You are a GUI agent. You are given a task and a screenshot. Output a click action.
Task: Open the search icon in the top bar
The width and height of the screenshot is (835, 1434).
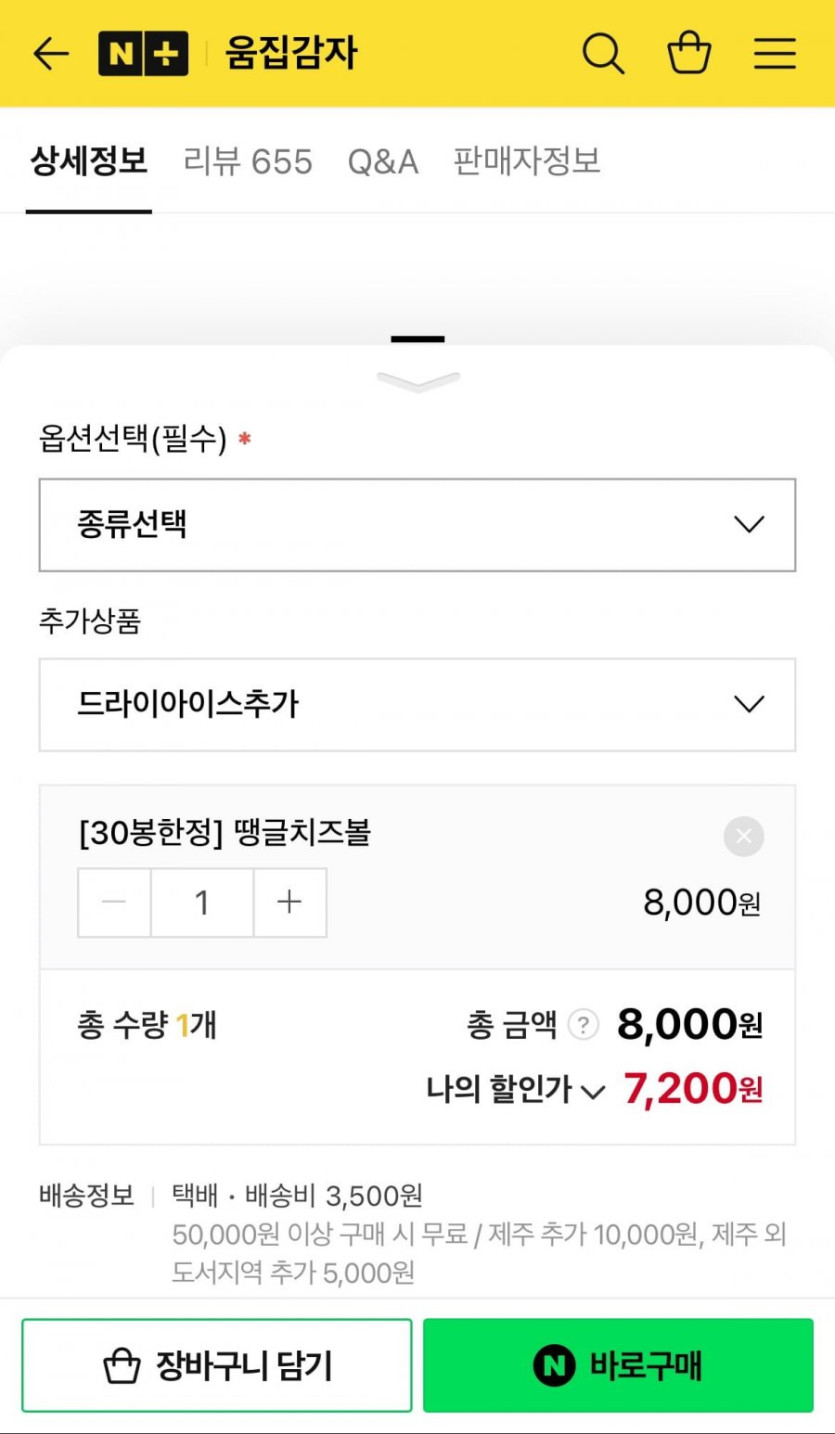point(603,53)
